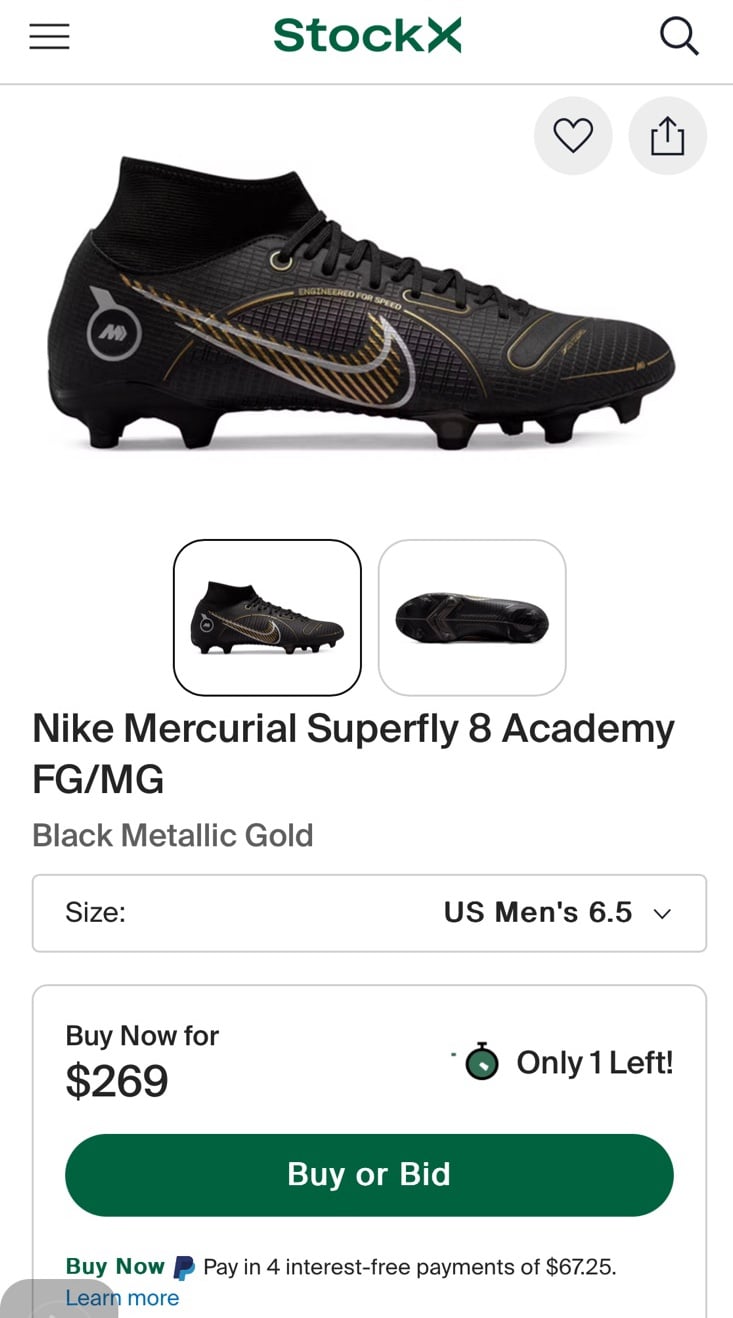
Task: Favorite this shoe with the heart icon
Action: pyautogui.click(x=573, y=136)
